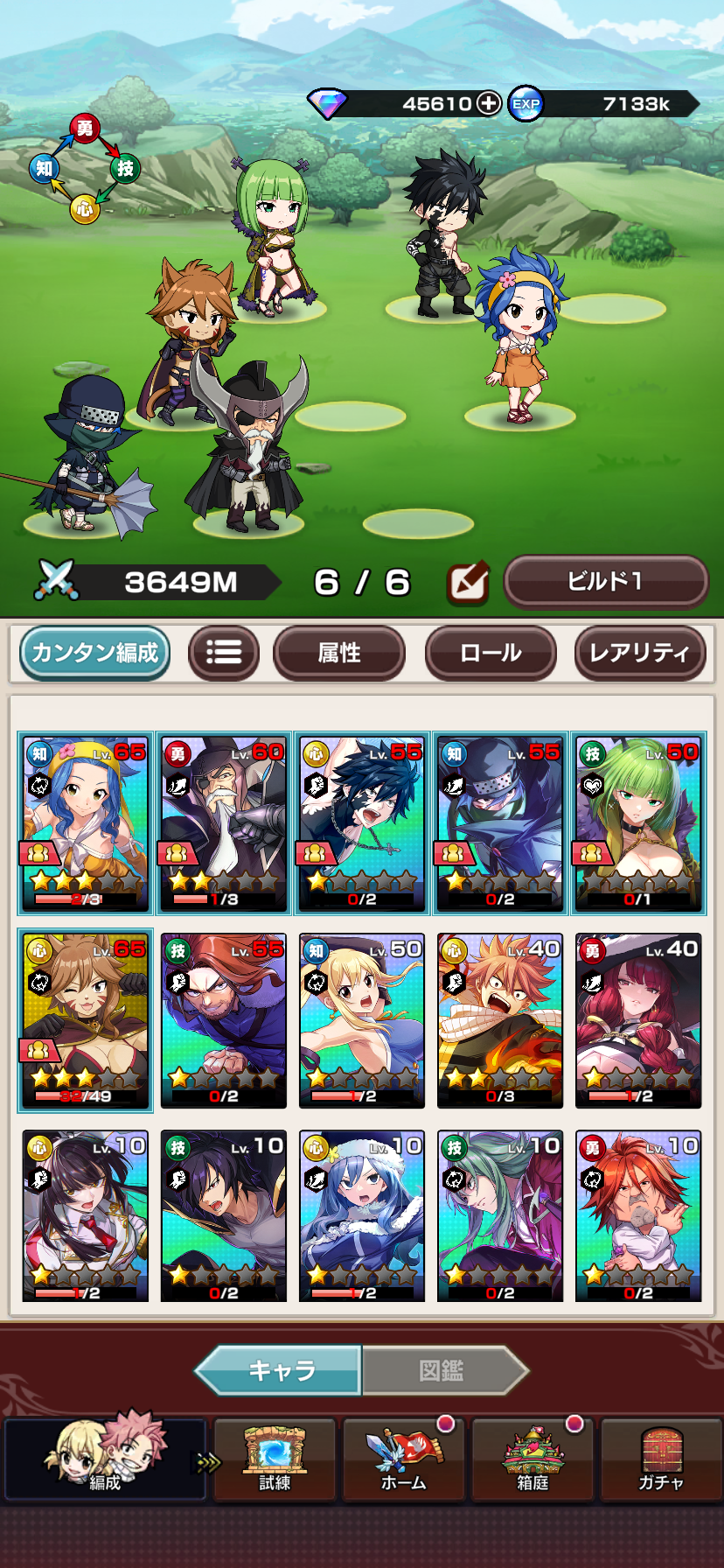
Task: Open the list view sort button
Action: (224, 653)
